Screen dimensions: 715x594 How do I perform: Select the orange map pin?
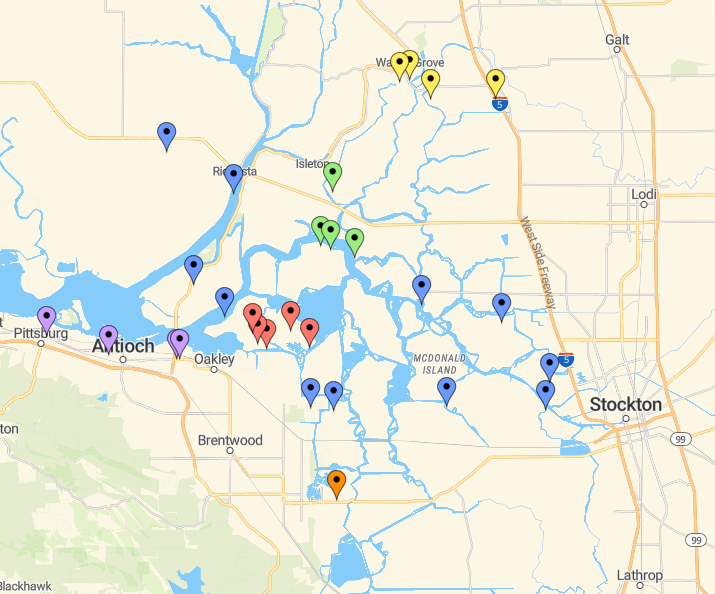[337, 483]
